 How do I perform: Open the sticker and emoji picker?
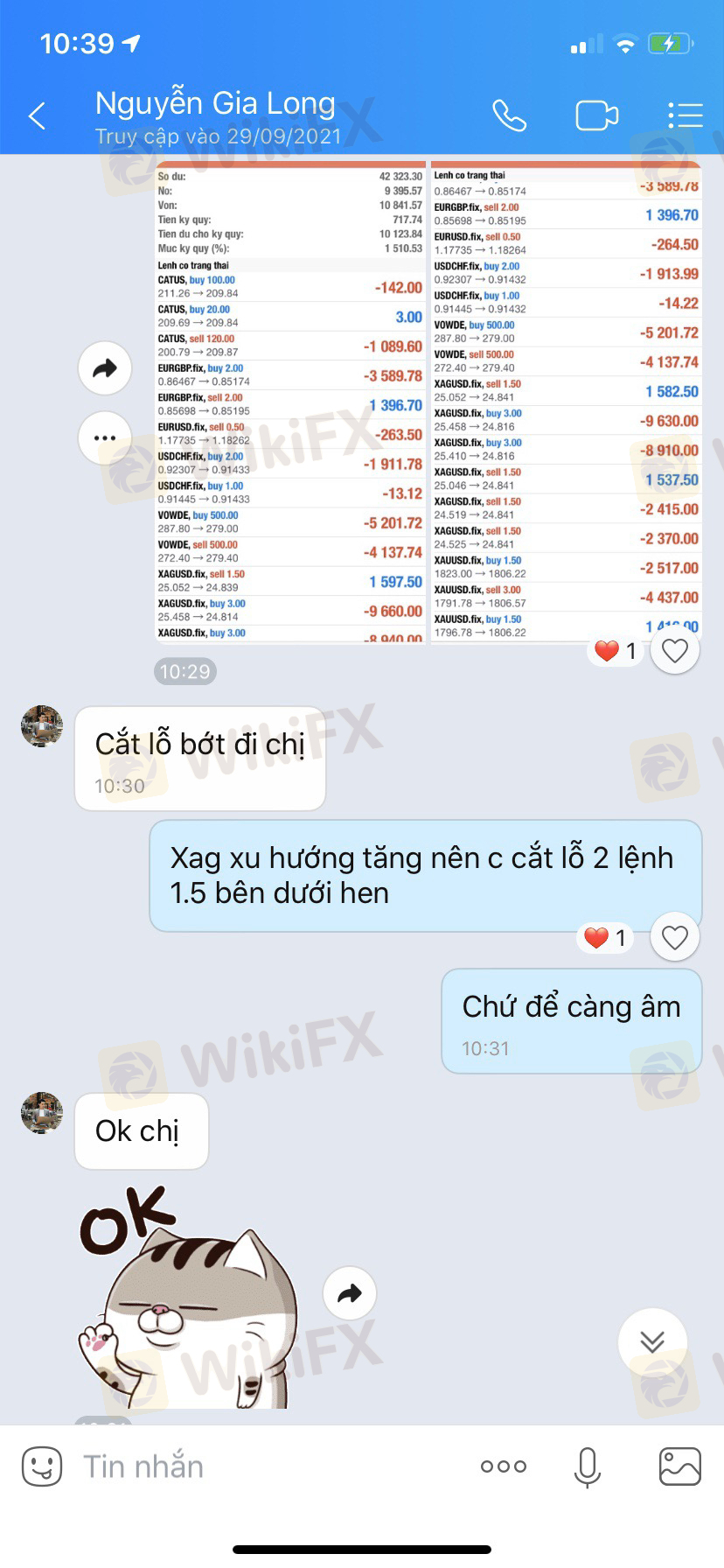(x=42, y=1466)
